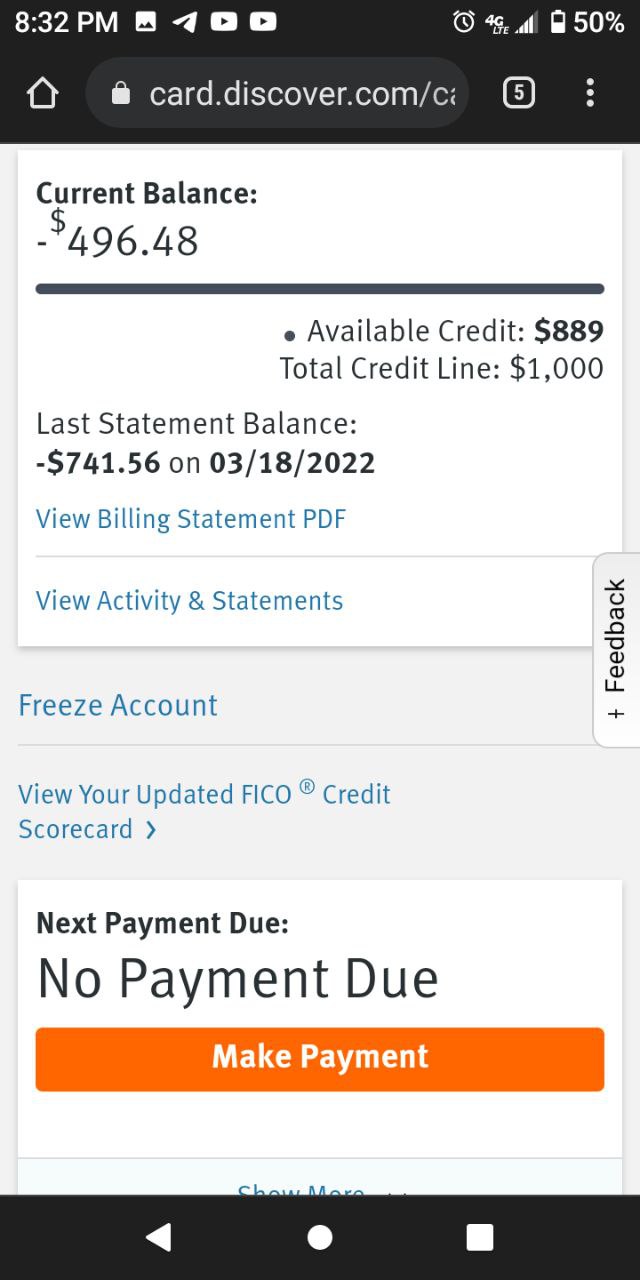The height and width of the screenshot is (1280, 640).
Task: Open the Feedback side tab
Action: tap(616, 650)
